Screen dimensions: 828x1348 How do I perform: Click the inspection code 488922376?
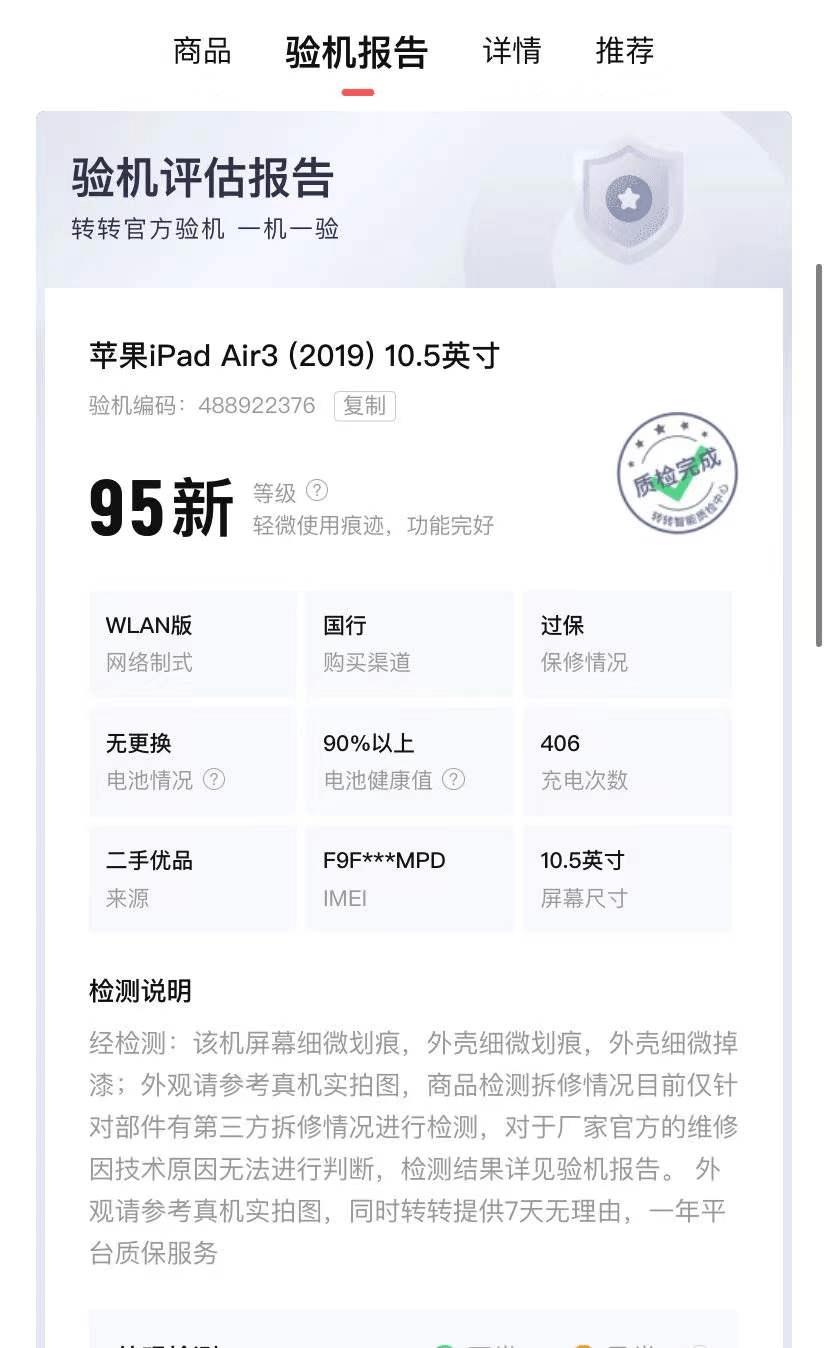pyautogui.click(x=257, y=405)
